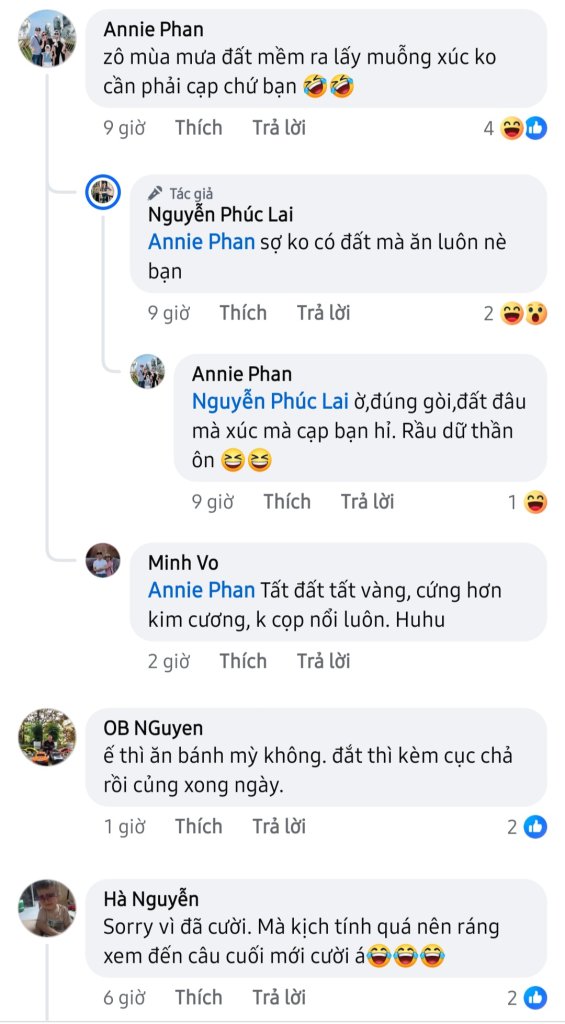View reactions on Hà Nguyễn's comment
Image resolution: width=565 pixels, height=1024 pixels.
(527, 998)
